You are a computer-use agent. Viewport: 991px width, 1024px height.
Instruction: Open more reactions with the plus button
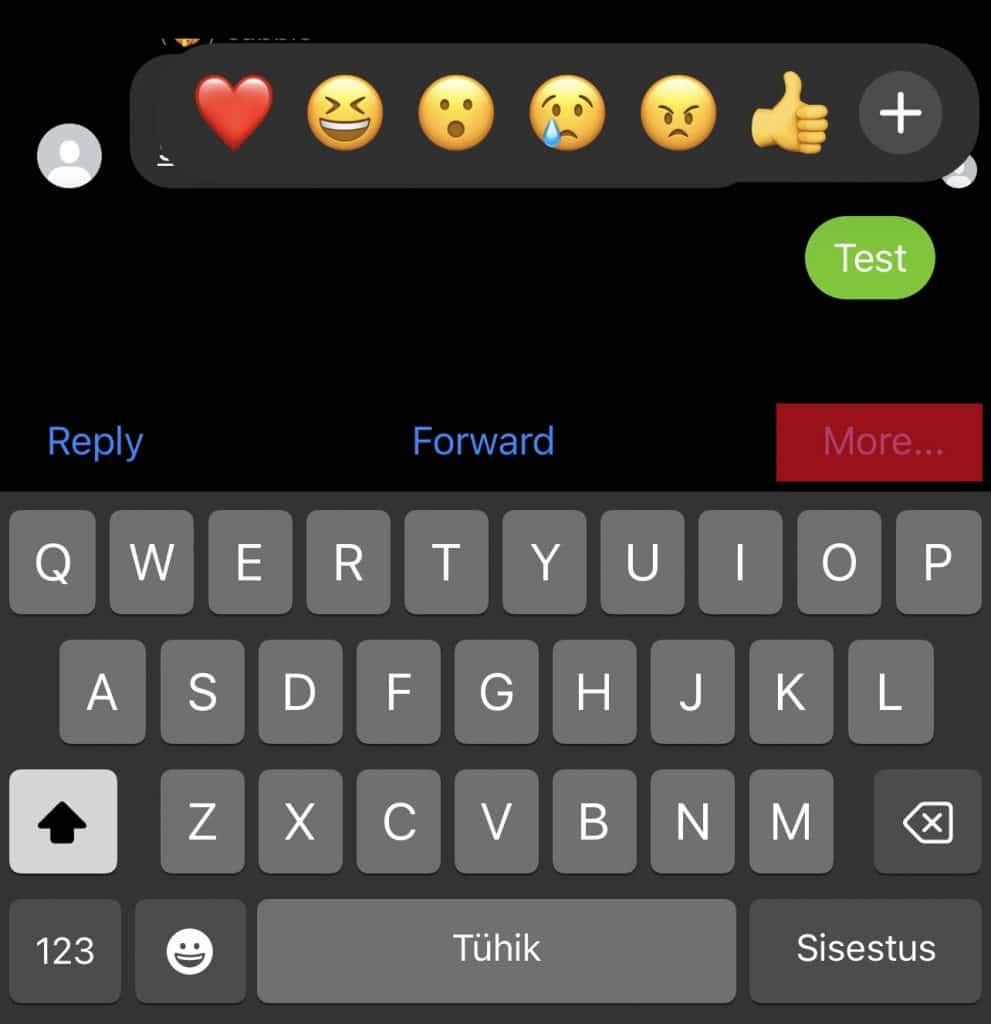(900, 114)
